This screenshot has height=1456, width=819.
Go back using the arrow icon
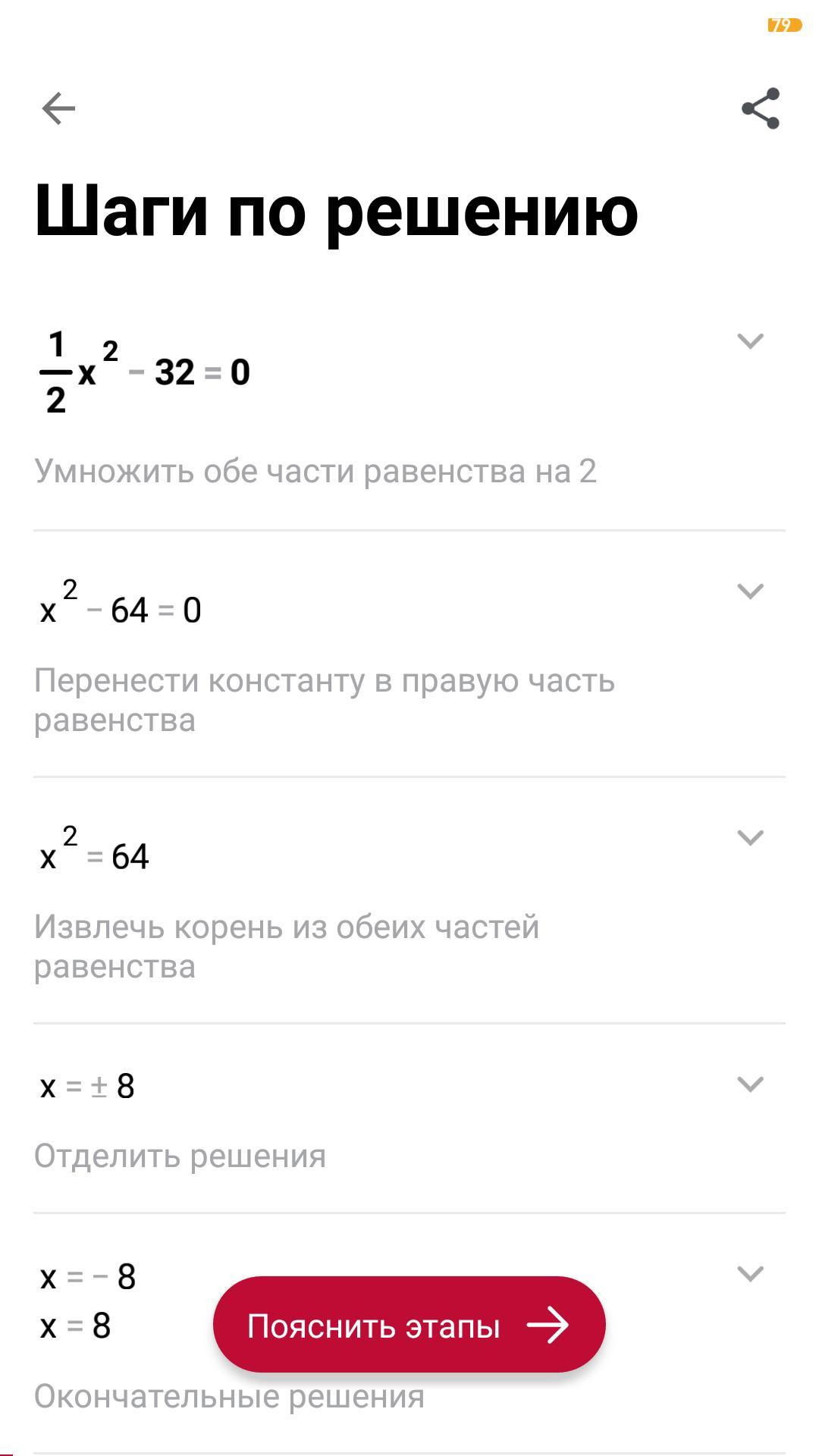(x=58, y=108)
